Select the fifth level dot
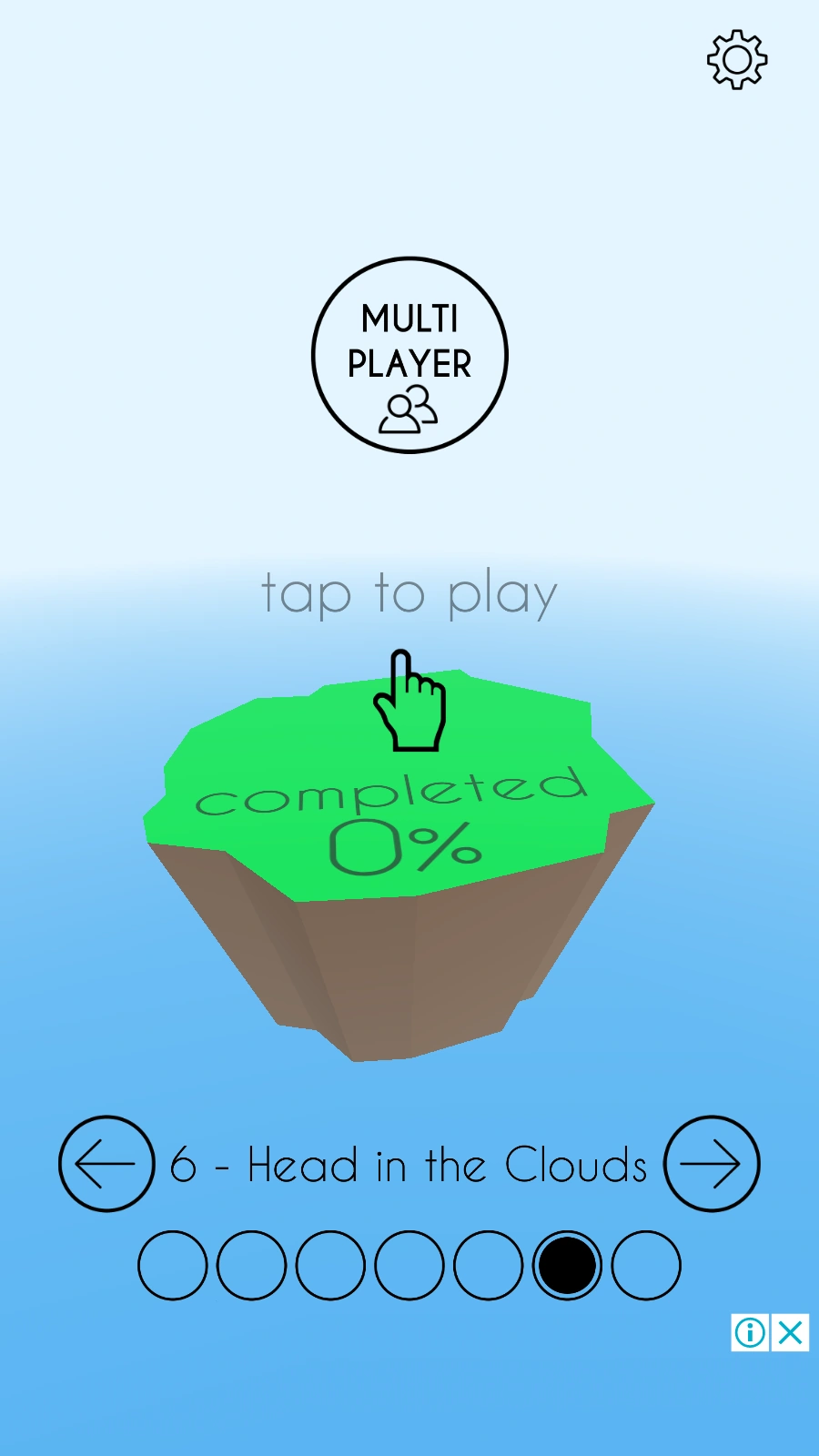Screen dimensions: 819x1456 point(489,1265)
